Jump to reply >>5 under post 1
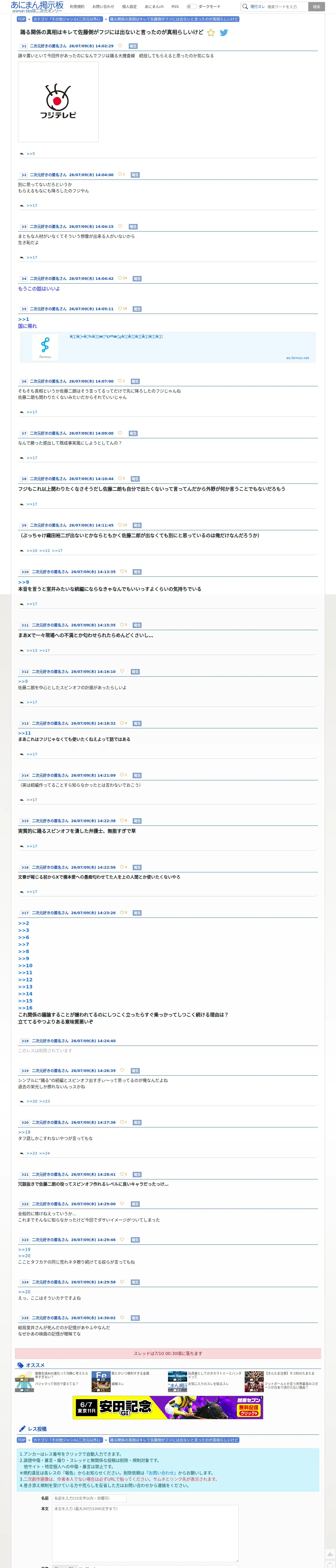 point(31,154)
